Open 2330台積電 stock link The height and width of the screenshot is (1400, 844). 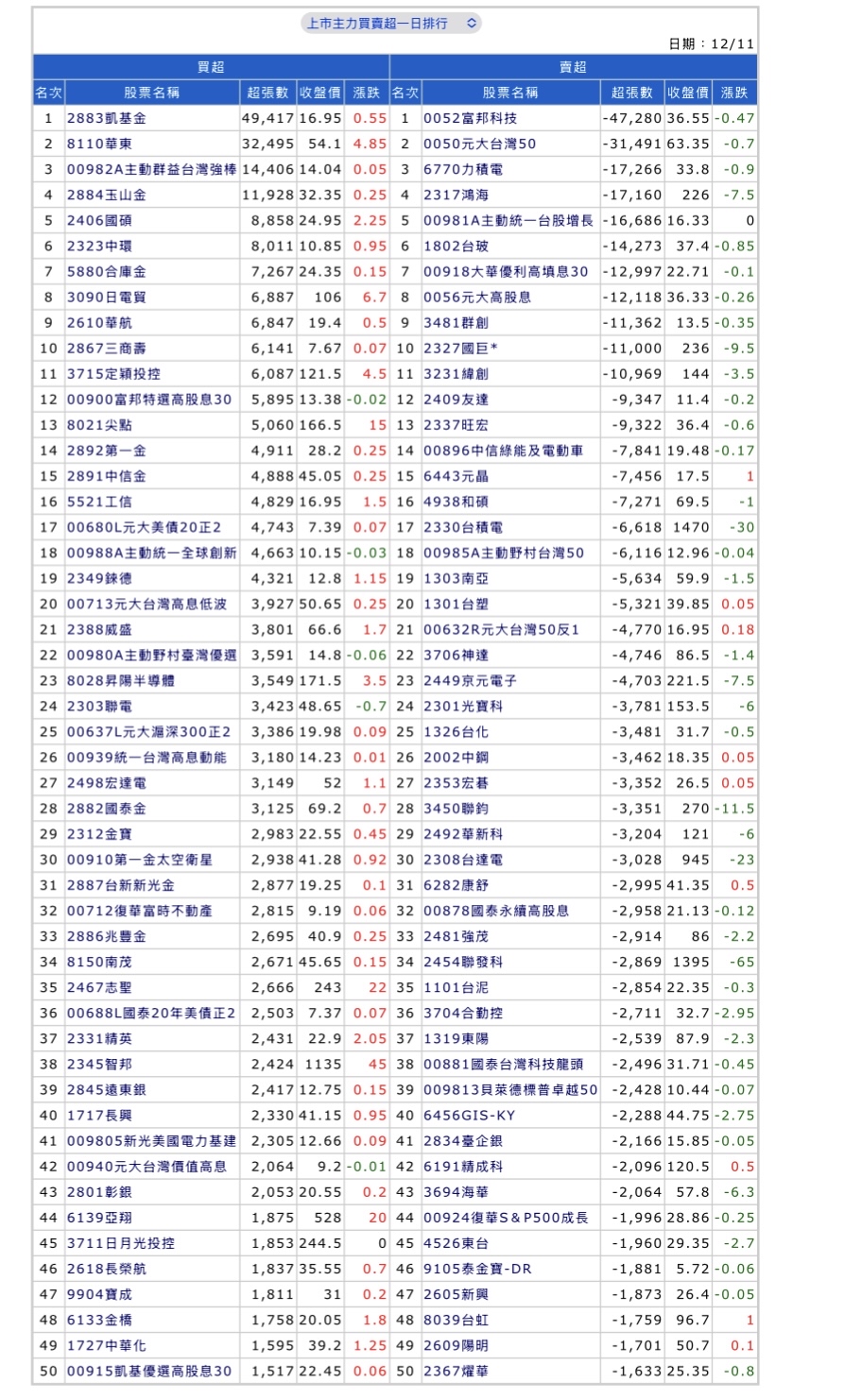tap(462, 527)
